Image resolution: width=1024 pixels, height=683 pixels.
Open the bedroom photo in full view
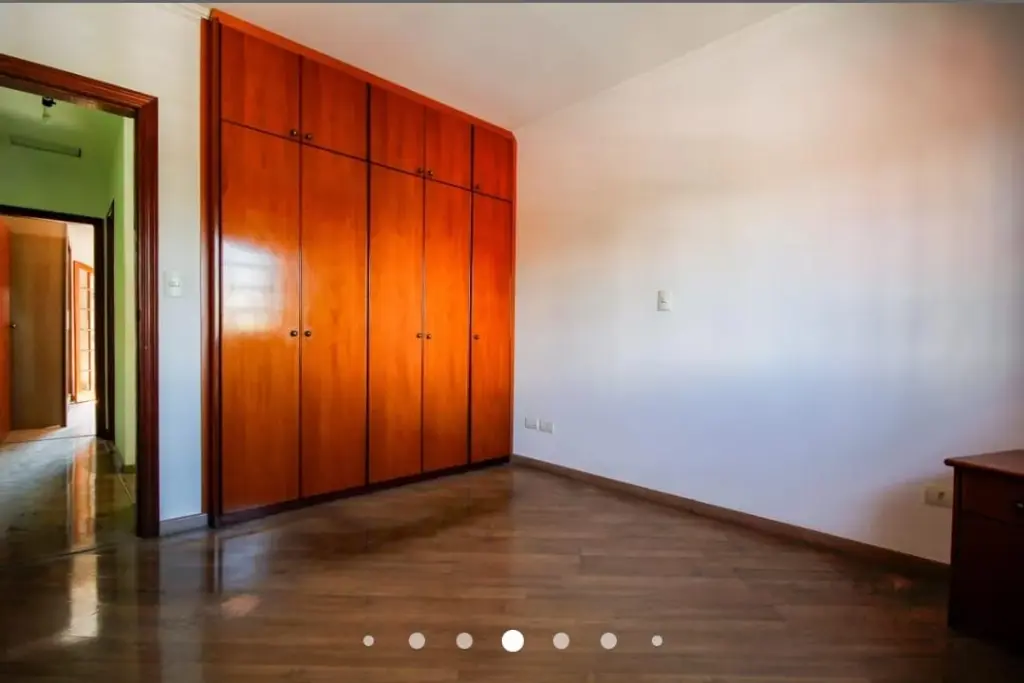pos(512,320)
